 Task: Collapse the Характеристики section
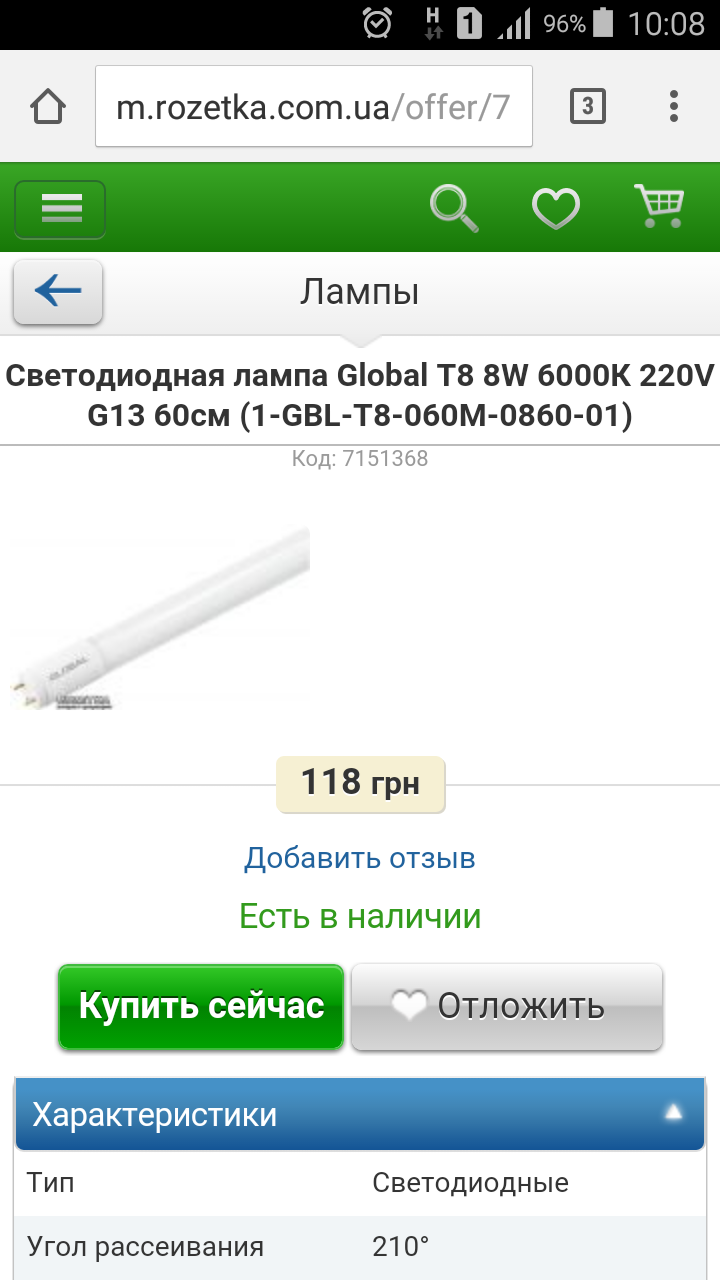(x=360, y=1114)
